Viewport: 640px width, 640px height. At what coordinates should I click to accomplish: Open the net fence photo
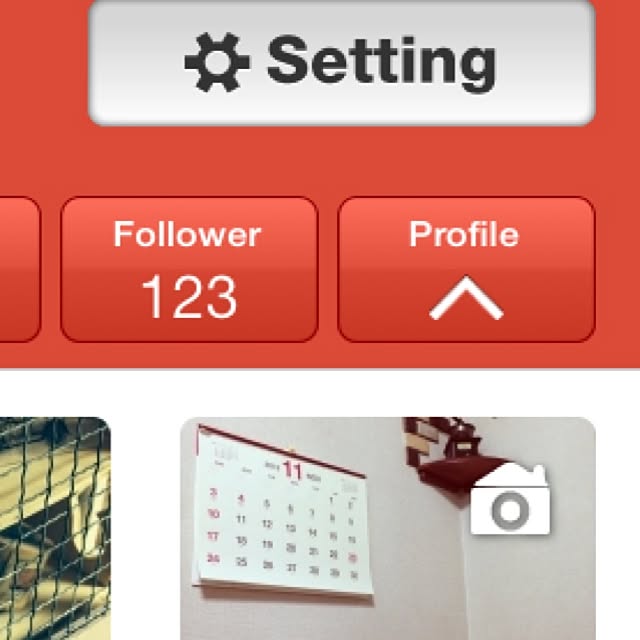click(x=54, y=528)
